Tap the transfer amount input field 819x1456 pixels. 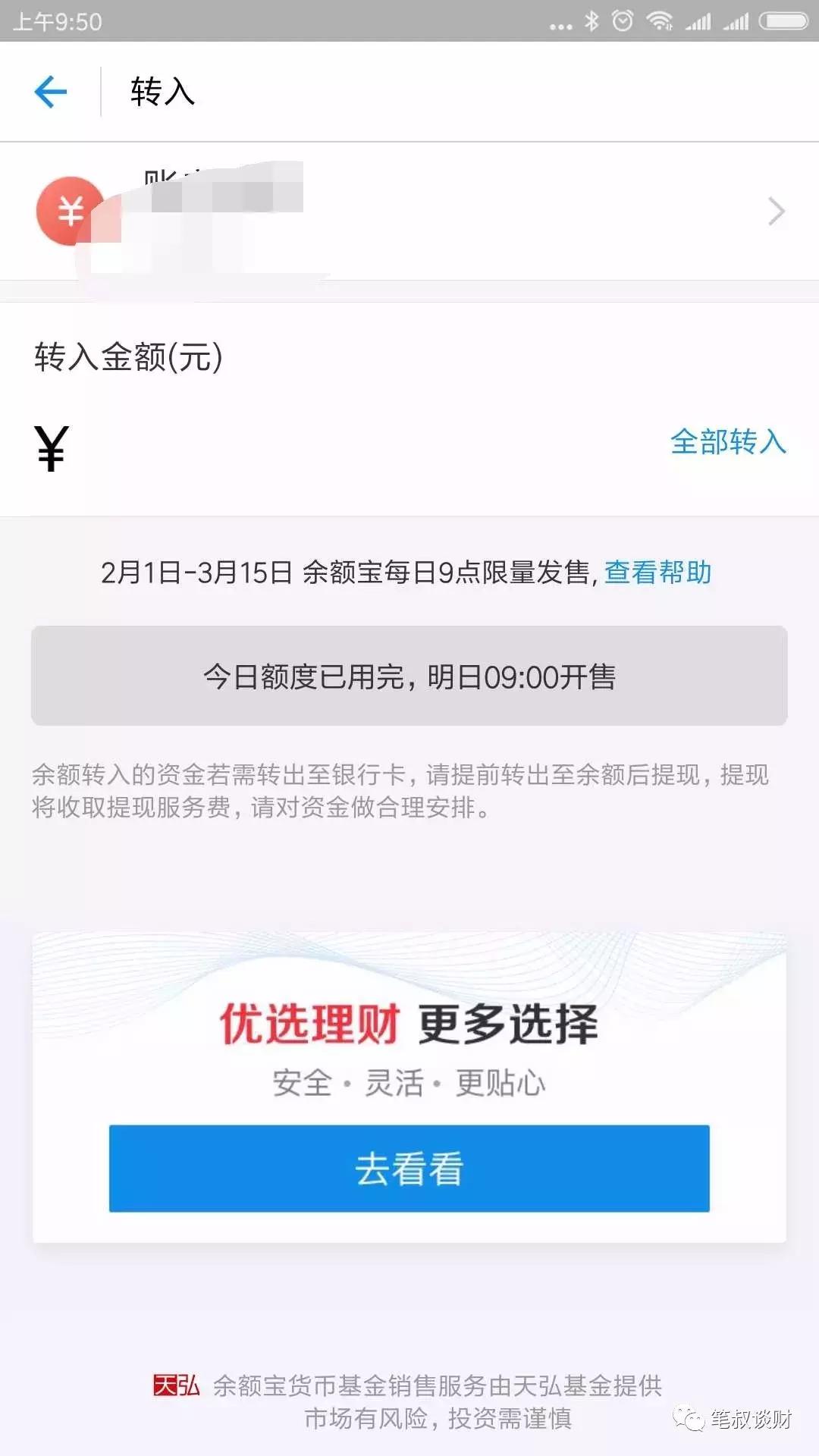(303, 447)
